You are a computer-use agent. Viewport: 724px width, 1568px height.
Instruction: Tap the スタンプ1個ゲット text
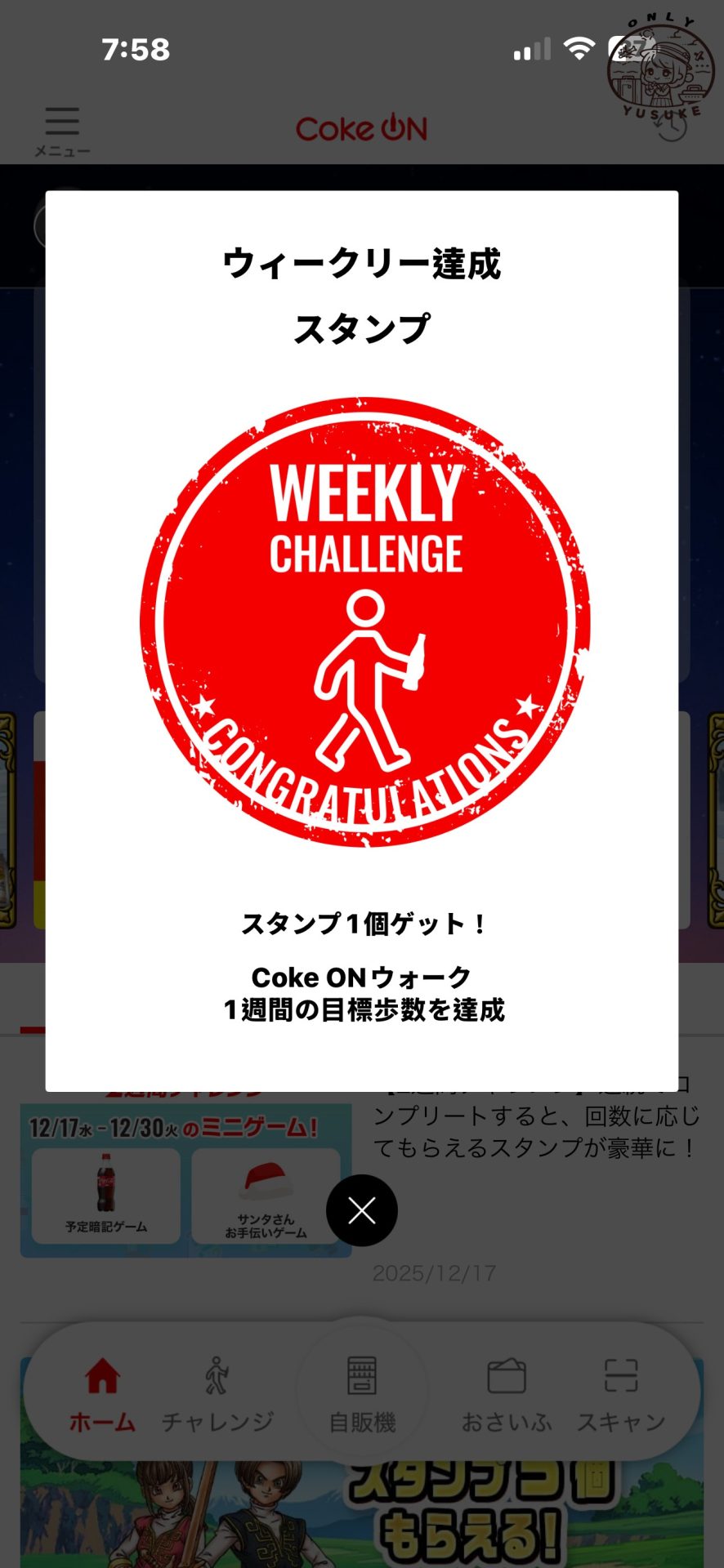pyautogui.click(x=362, y=922)
